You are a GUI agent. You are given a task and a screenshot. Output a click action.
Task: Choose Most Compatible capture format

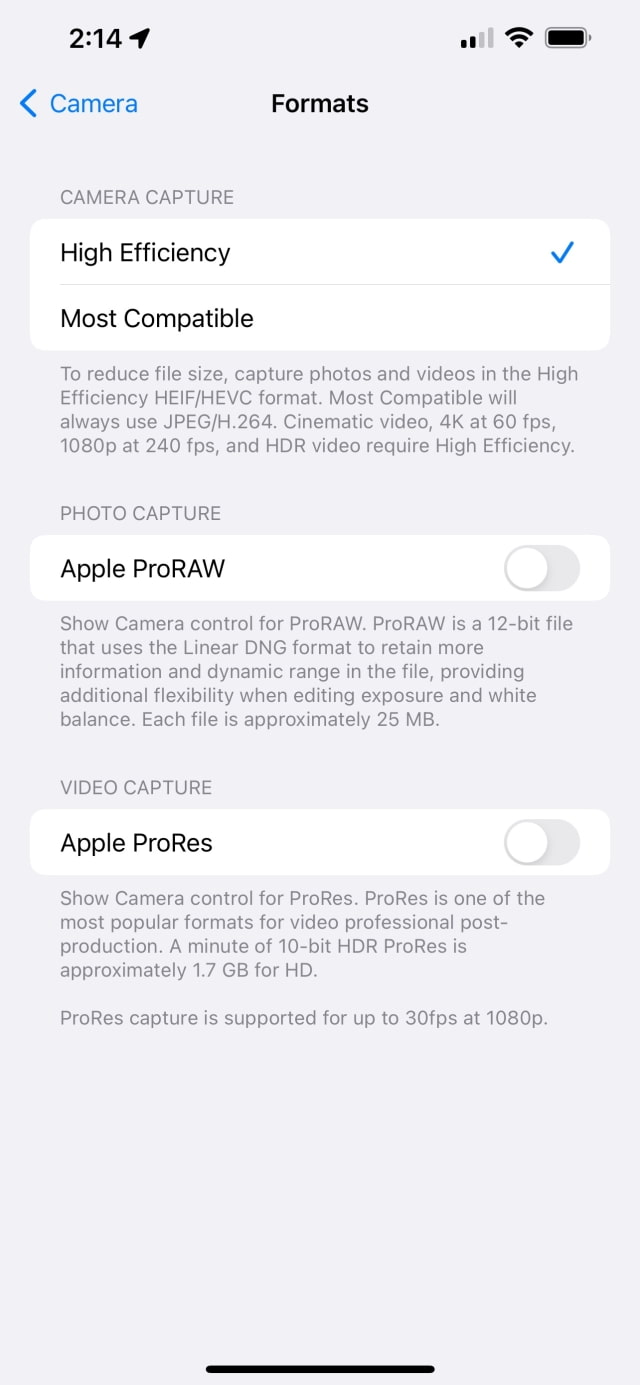coord(319,319)
